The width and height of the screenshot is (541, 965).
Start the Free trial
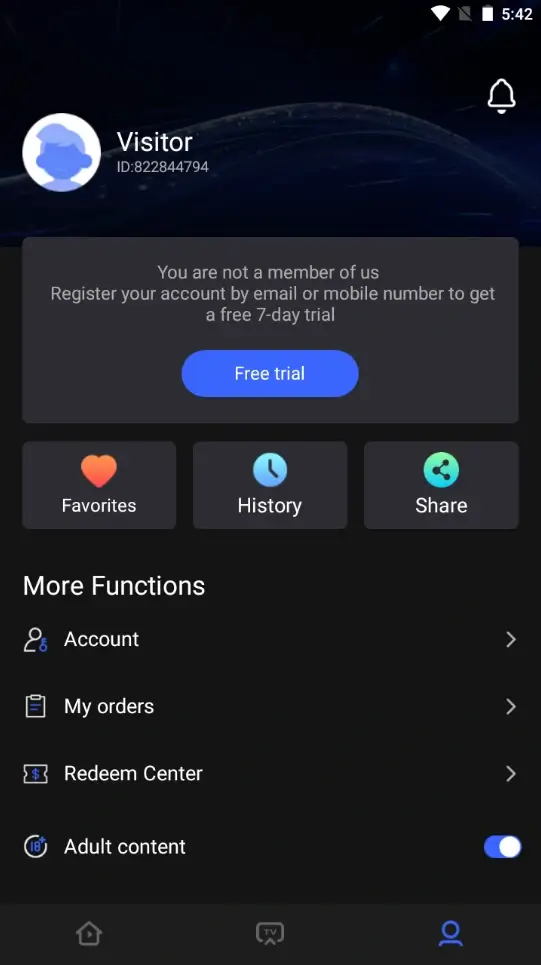point(270,374)
